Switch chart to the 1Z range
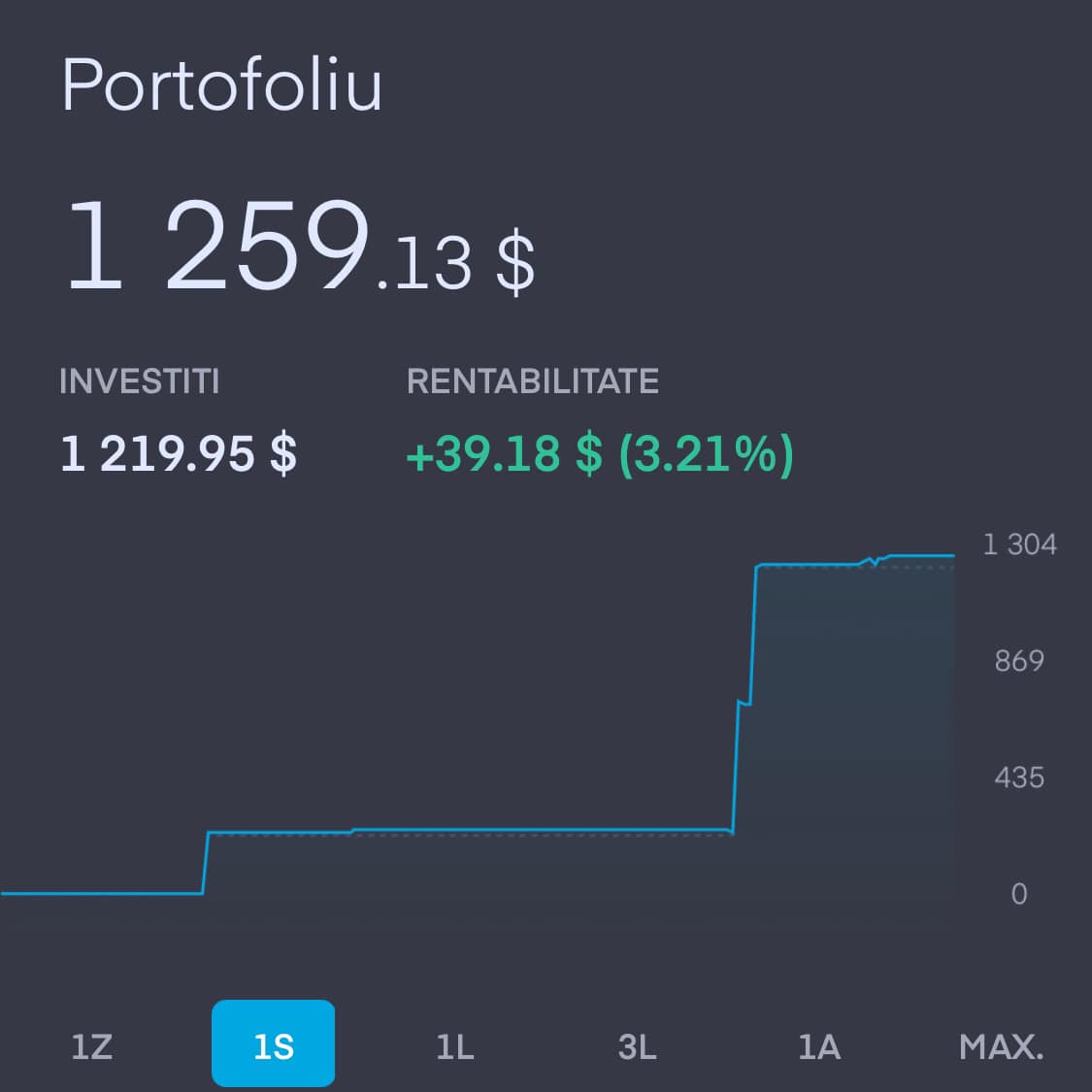Viewport: 1092px width, 1092px height. pyautogui.click(x=91, y=1046)
